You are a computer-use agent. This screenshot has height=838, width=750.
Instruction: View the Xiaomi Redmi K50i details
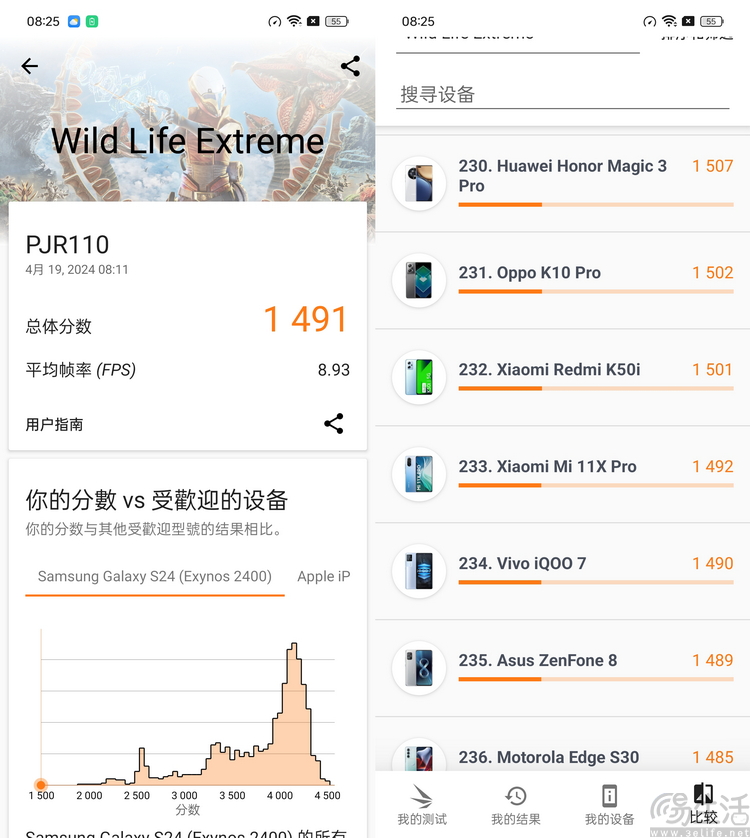tap(562, 377)
